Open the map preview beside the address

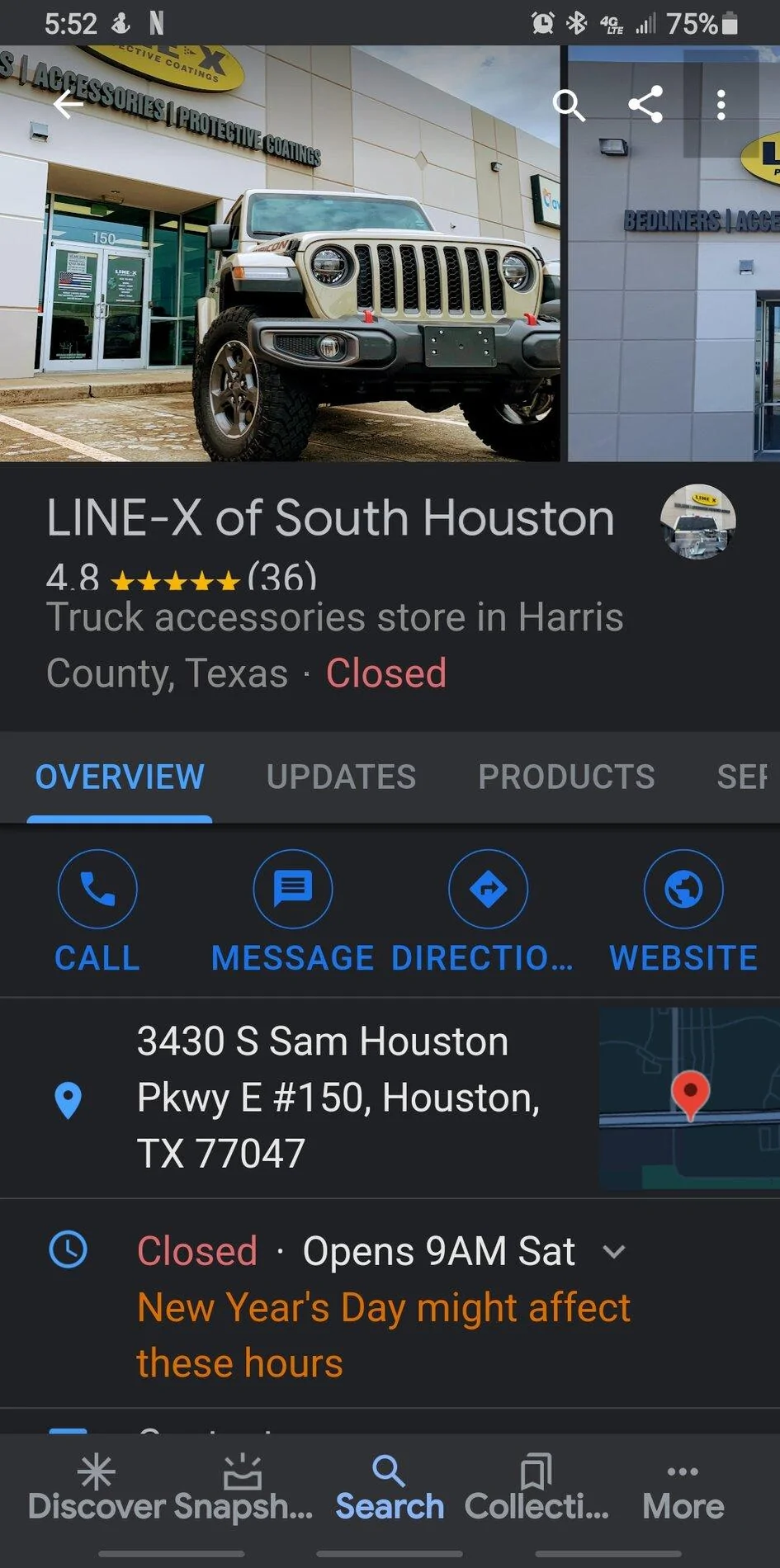pyautogui.click(x=689, y=1098)
